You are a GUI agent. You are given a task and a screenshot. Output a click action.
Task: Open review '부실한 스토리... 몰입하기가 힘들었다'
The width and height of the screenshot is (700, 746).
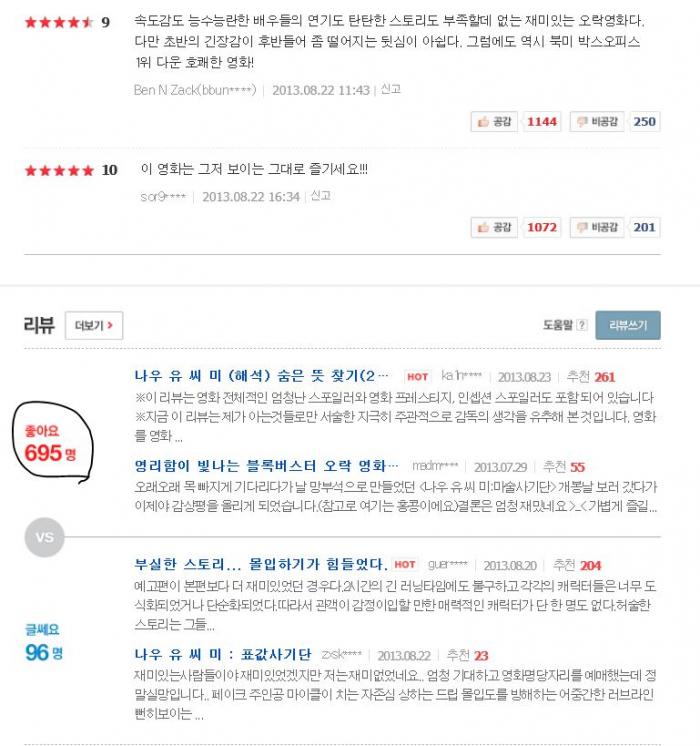pyautogui.click(x=260, y=564)
